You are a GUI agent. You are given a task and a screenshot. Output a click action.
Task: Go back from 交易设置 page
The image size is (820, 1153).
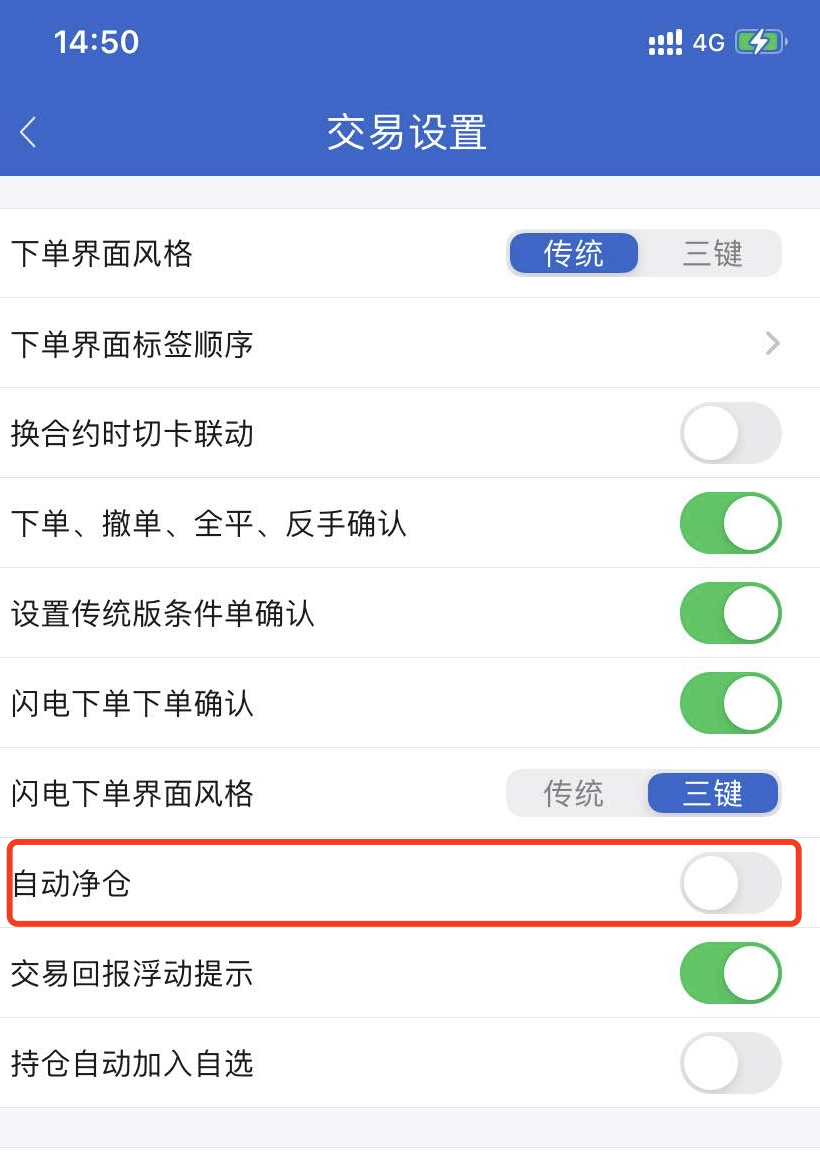(x=28, y=132)
